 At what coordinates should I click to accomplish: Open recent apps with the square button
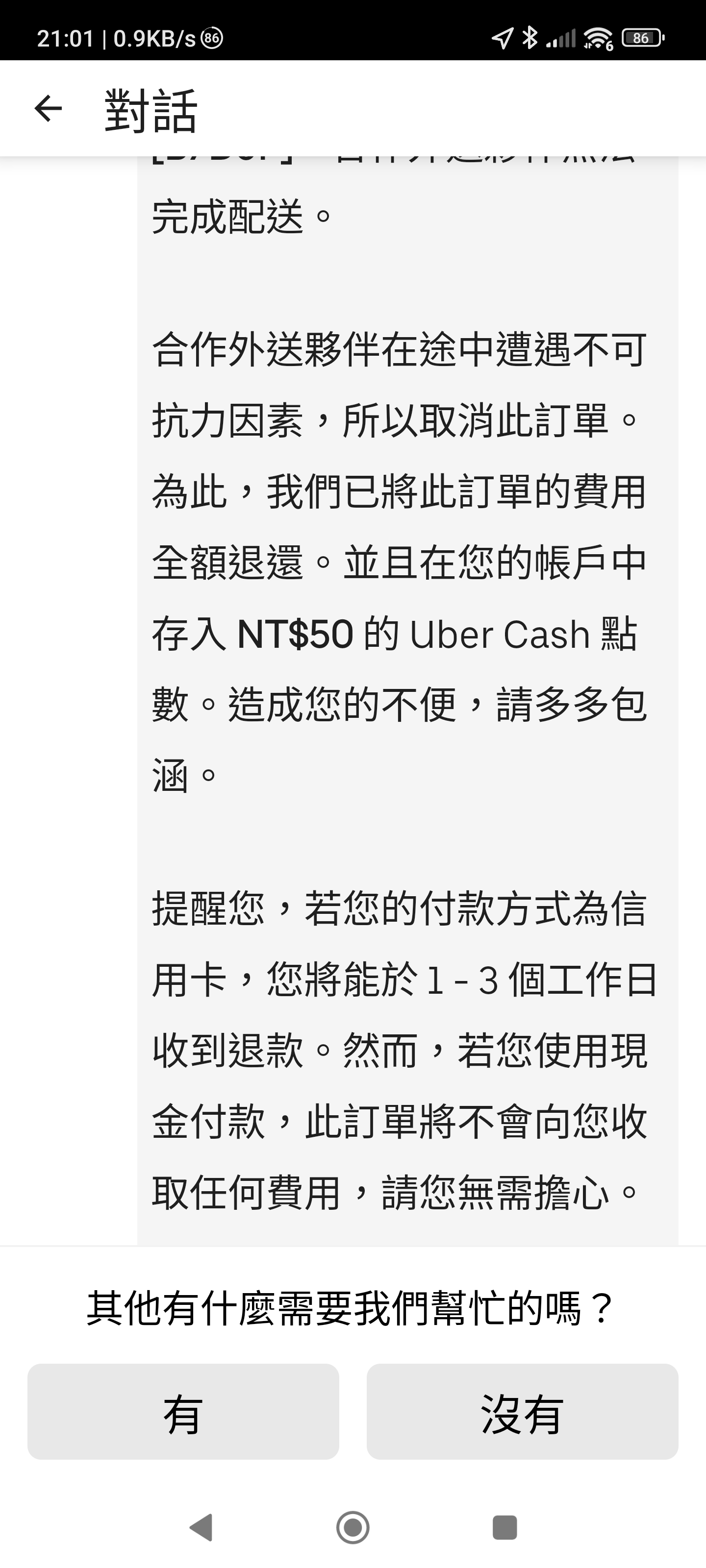tap(504, 1527)
